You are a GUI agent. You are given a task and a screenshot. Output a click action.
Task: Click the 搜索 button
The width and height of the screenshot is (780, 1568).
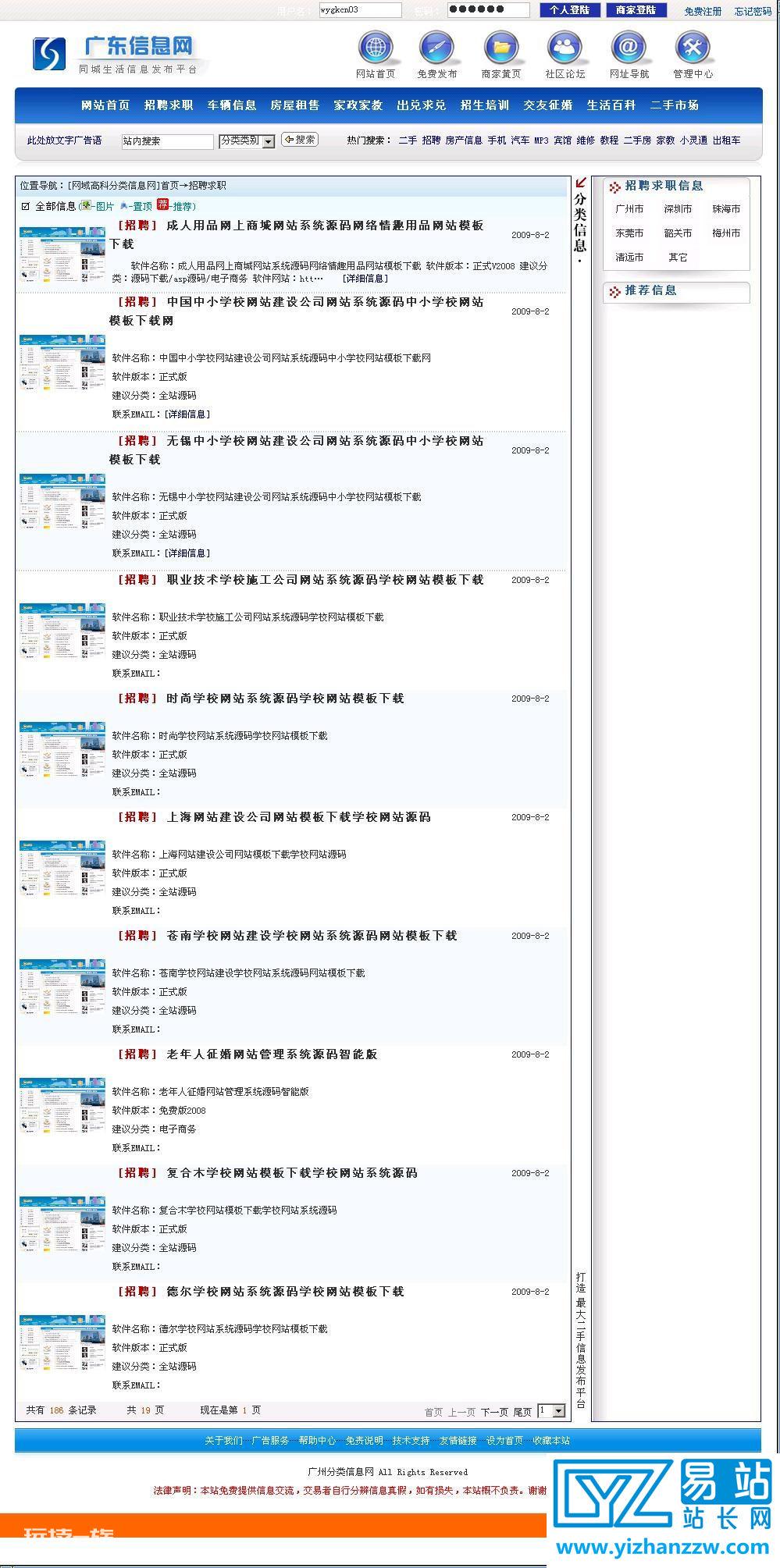pyautogui.click(x=300, y=140)
